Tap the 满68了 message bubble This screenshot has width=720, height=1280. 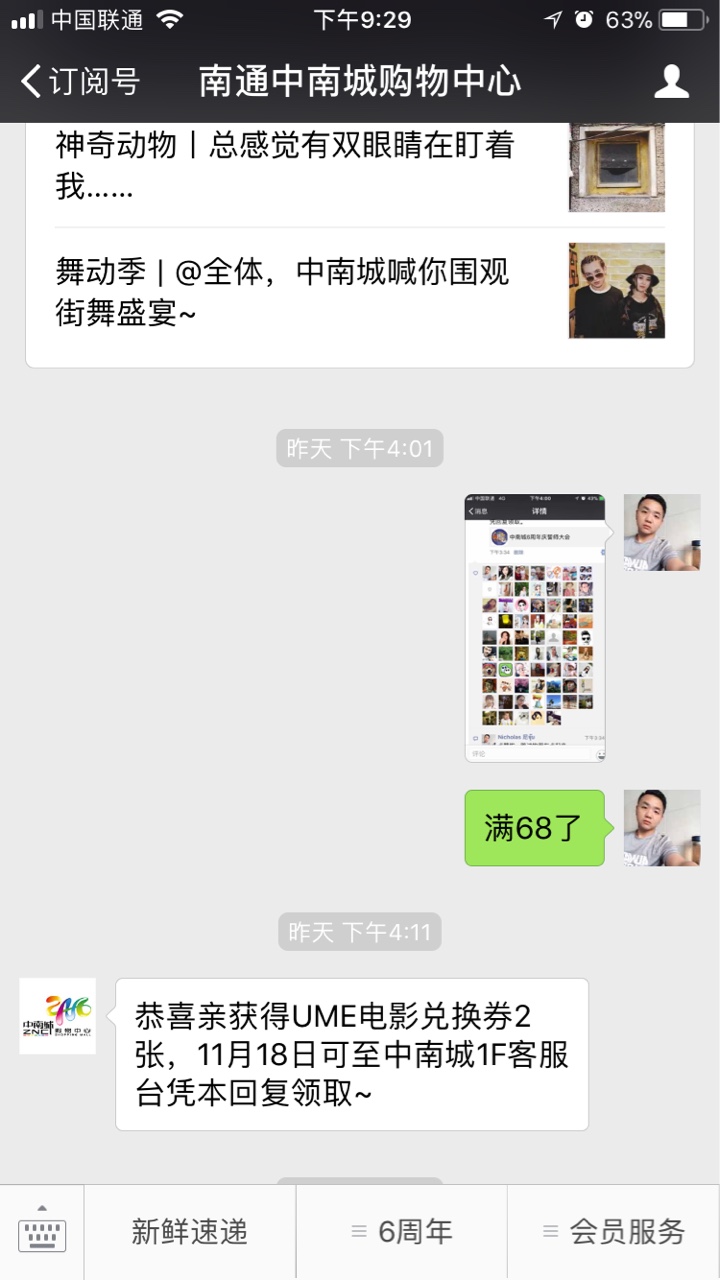point(534,828)
